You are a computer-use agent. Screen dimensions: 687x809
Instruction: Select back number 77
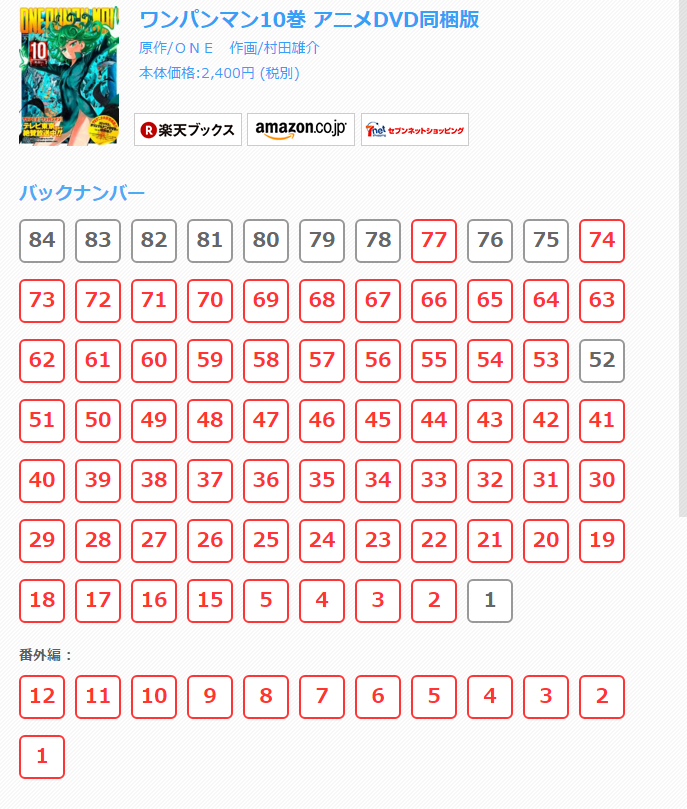point(434,241)
